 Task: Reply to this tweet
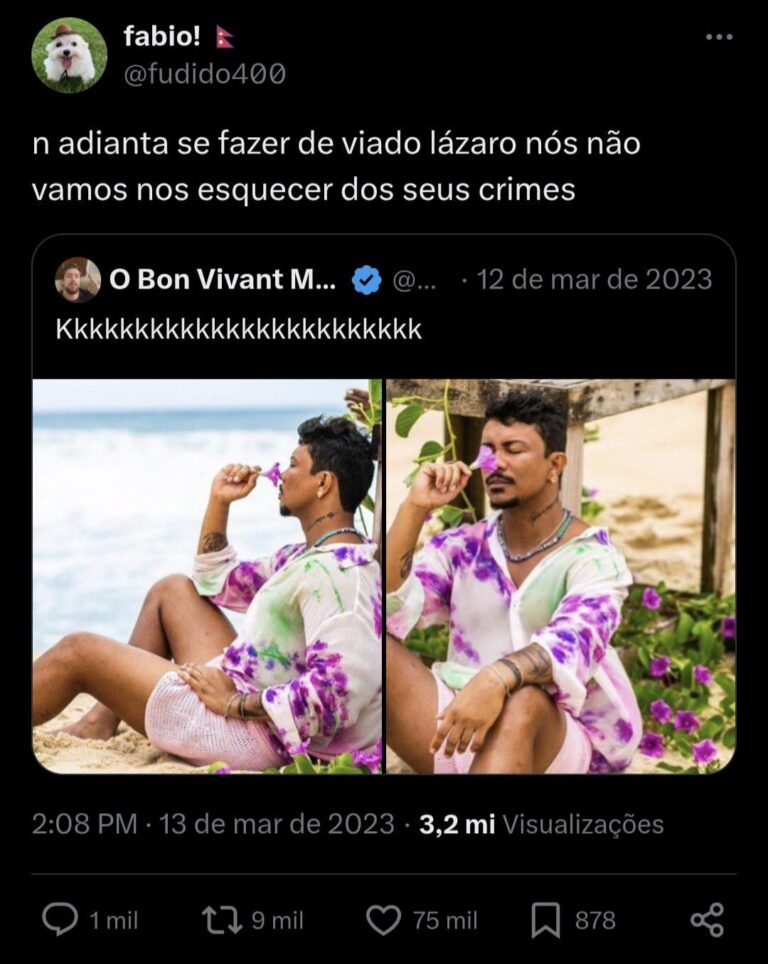pyautogui.click(x=62, y=920)
